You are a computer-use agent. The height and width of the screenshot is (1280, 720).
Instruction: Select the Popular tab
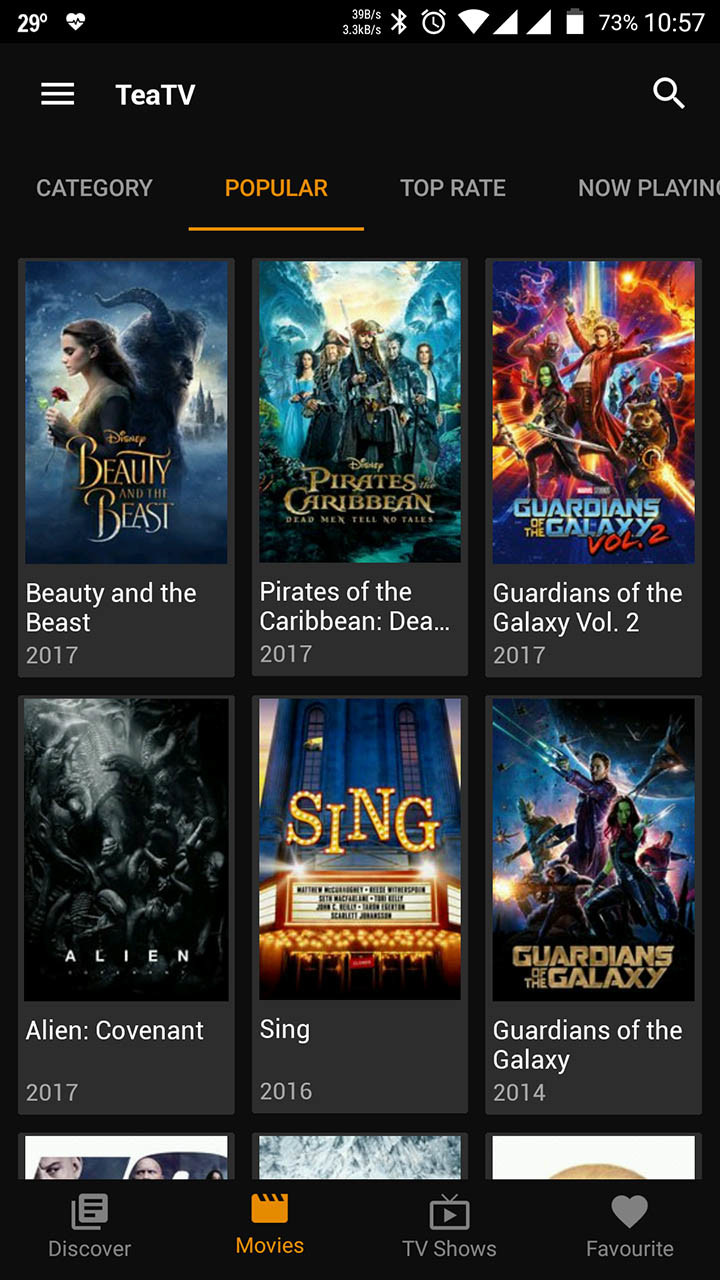pos(276,188)
